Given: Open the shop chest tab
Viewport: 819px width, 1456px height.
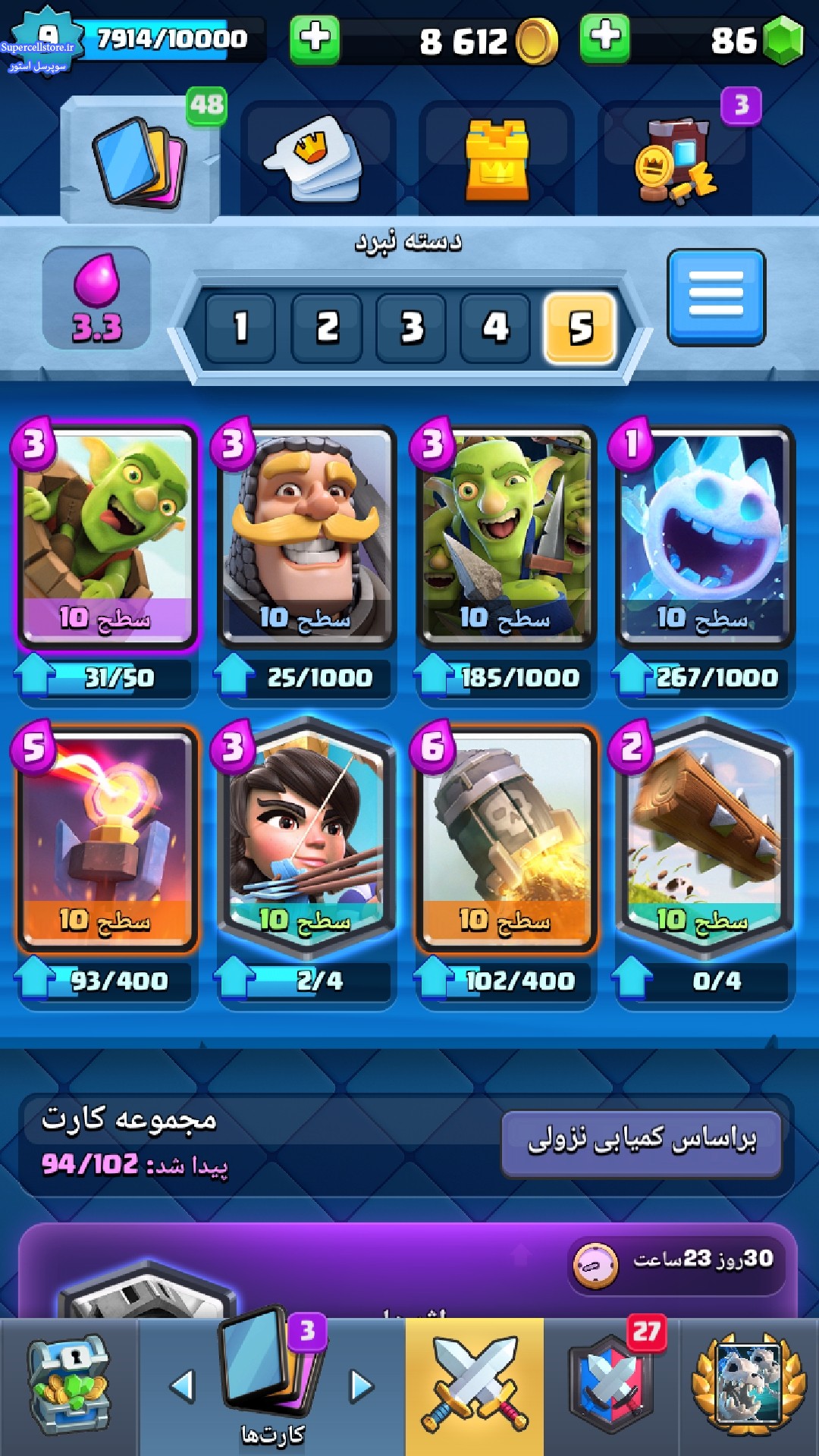Looking at the screenshot, I should tap(68, 1388).
